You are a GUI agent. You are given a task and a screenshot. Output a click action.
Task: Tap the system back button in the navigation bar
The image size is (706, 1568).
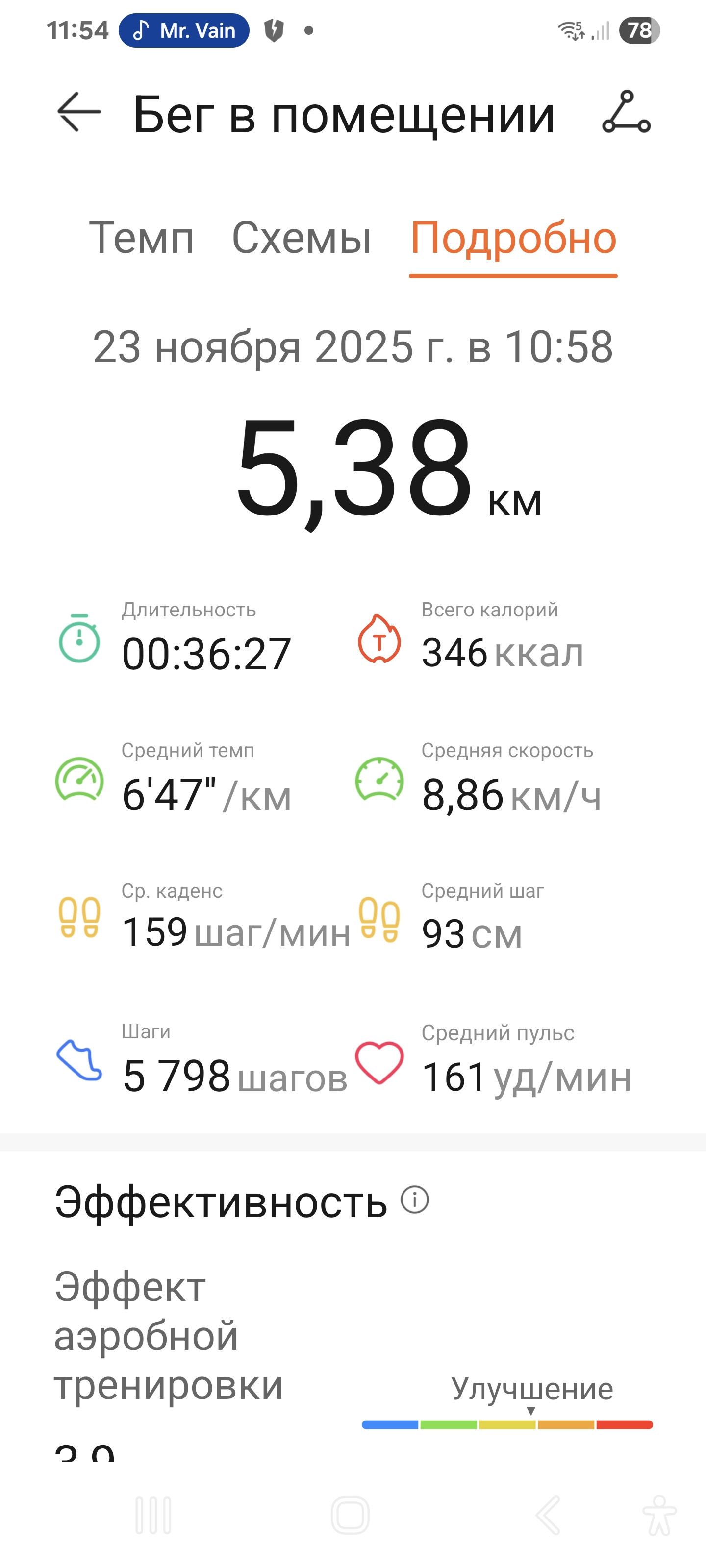click(548, 1515)
